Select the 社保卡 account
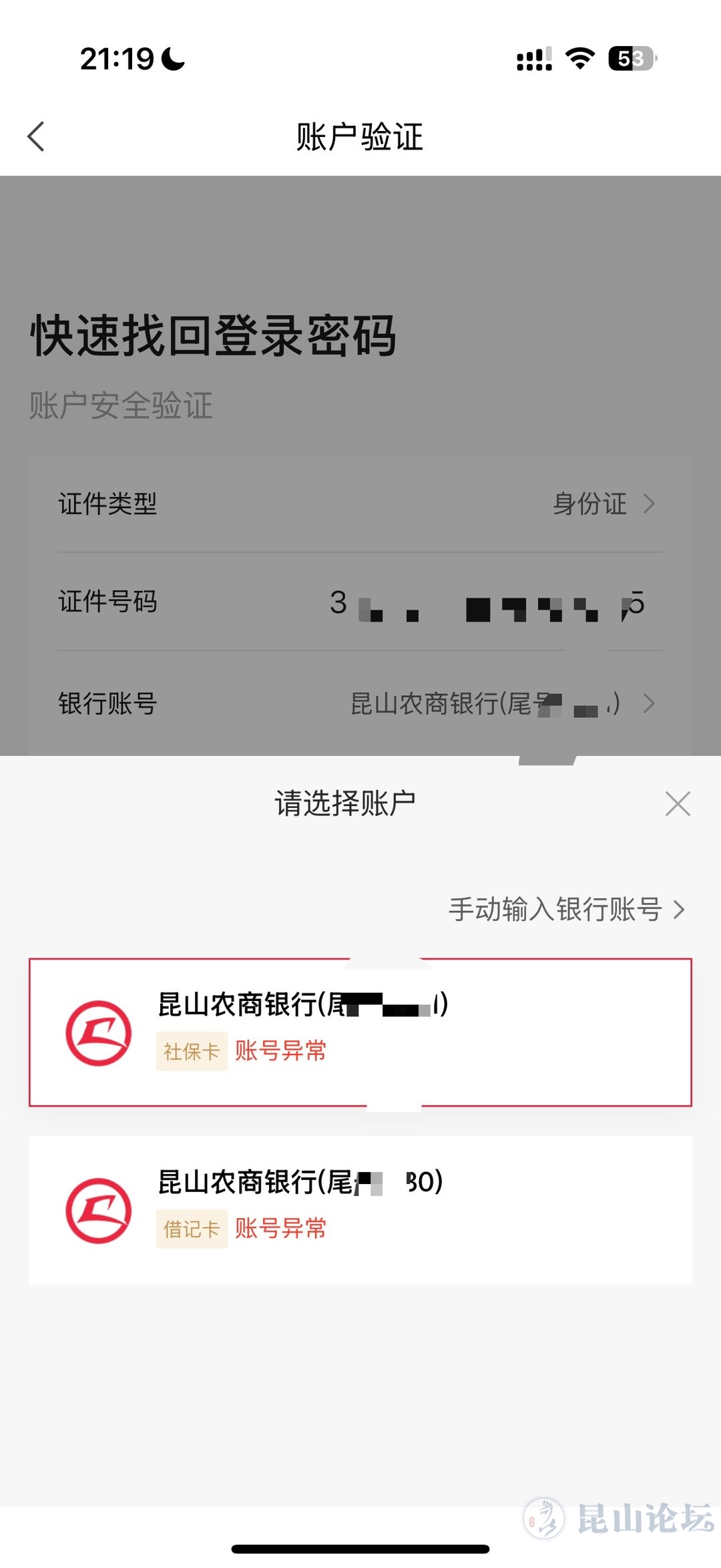The height and width of the screenshot is (1568, 721). pos(360,1032)
